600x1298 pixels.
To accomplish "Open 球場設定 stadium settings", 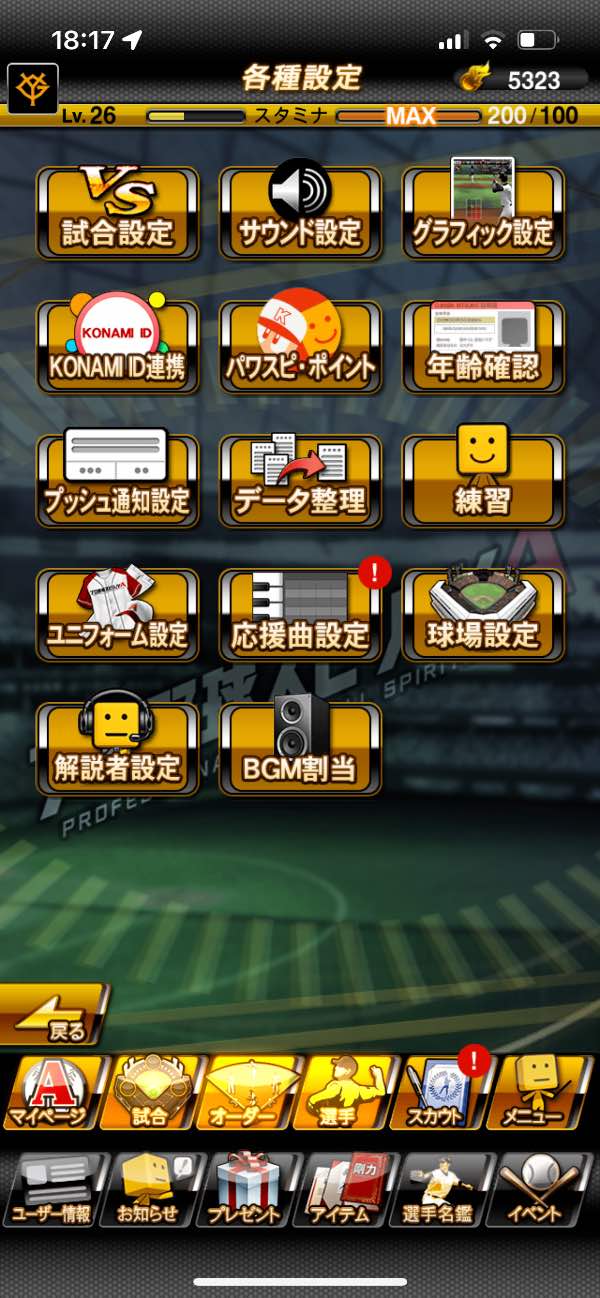I will 483,614.
